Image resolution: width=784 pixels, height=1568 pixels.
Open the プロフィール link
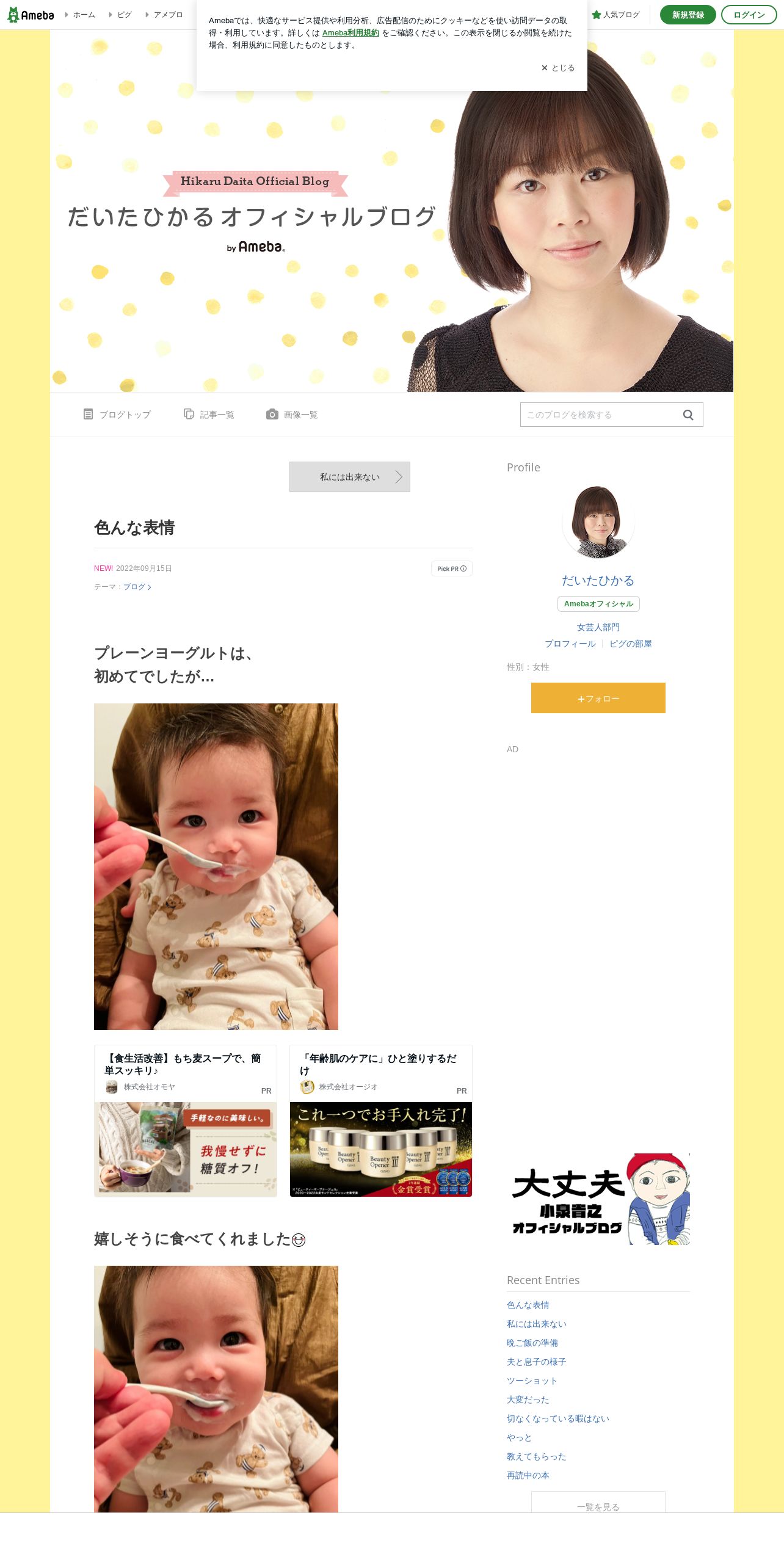570,644
